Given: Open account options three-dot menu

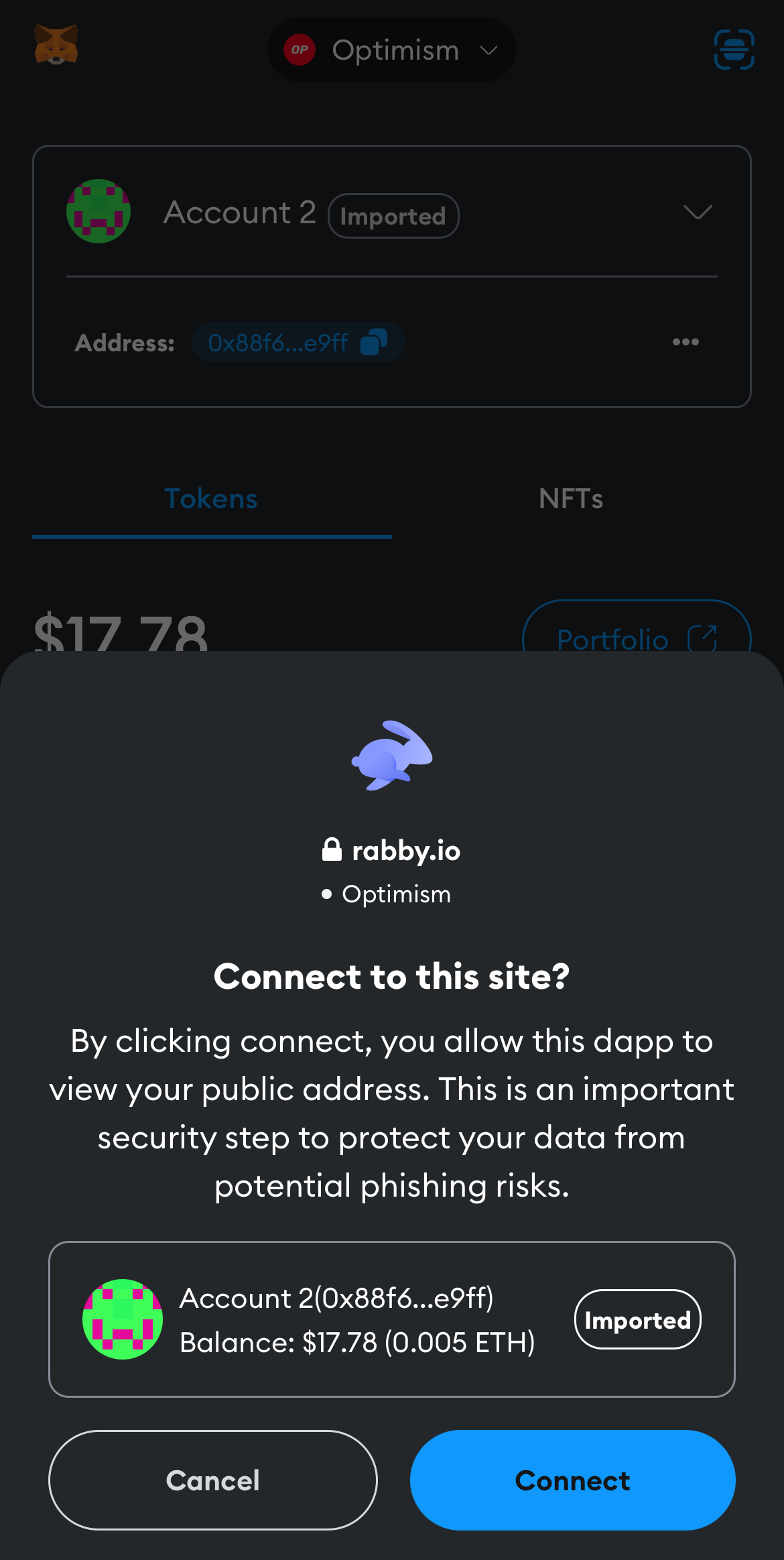Looking at the screenshot, I should pos(685,342).
